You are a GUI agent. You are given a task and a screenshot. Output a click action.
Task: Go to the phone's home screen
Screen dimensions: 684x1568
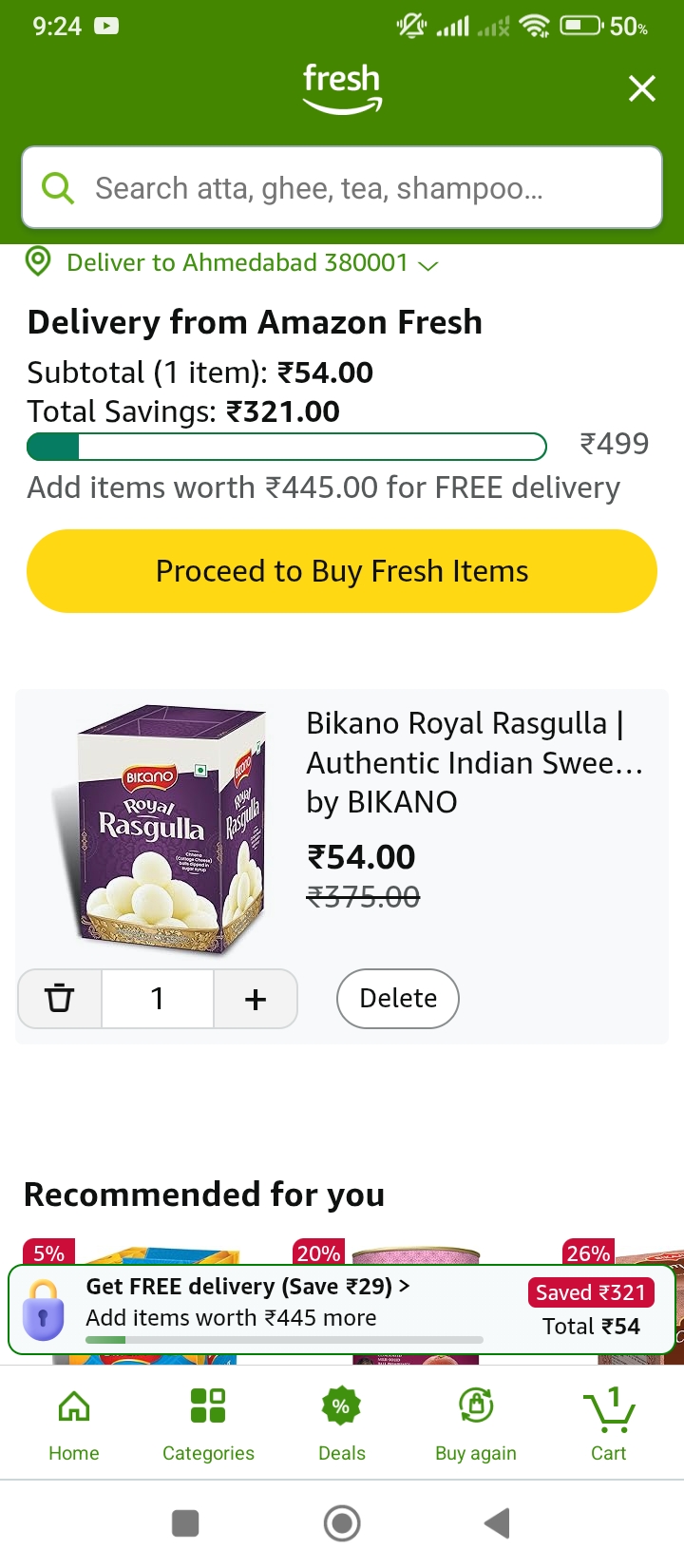point(342,1523)
